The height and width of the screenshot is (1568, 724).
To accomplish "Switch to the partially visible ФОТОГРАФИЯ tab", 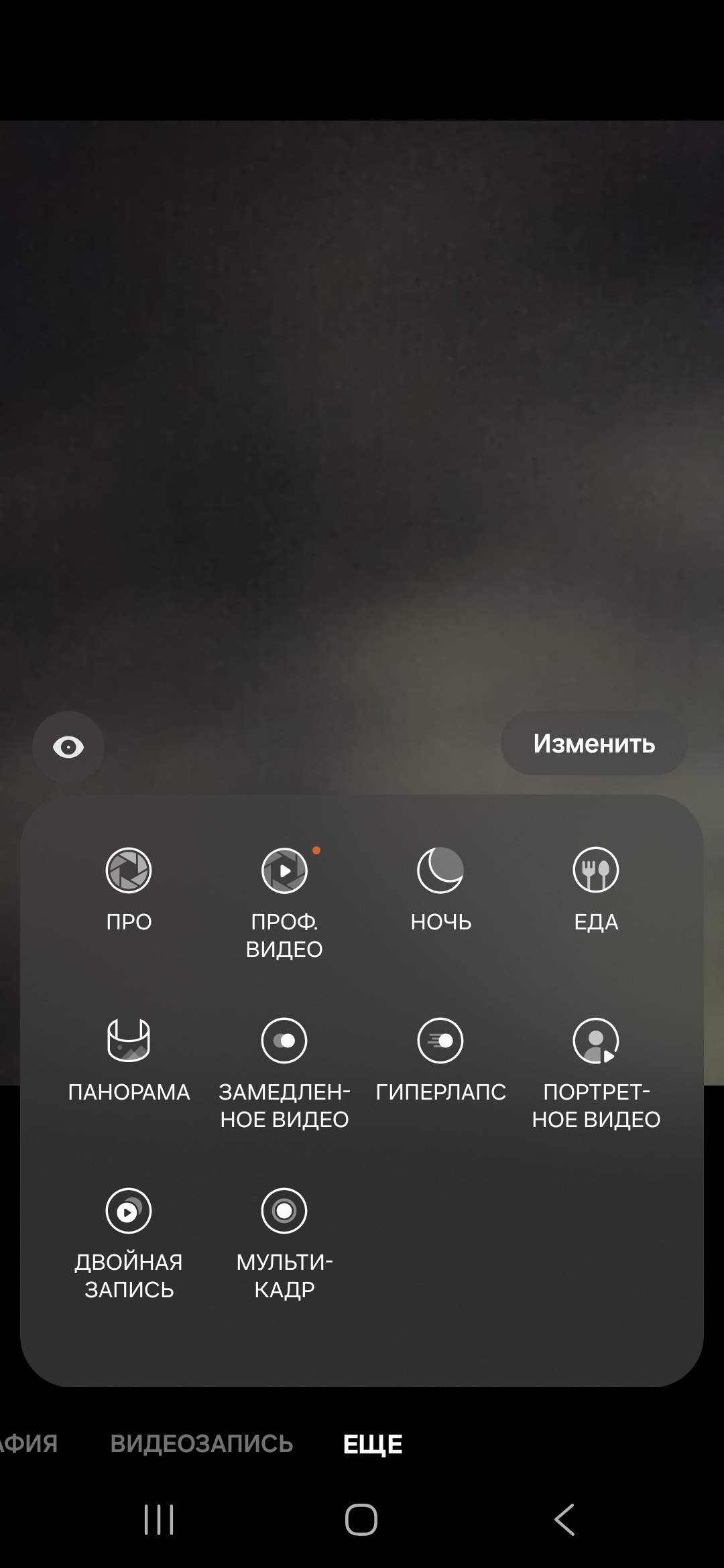I will [x=27, y=1443].
